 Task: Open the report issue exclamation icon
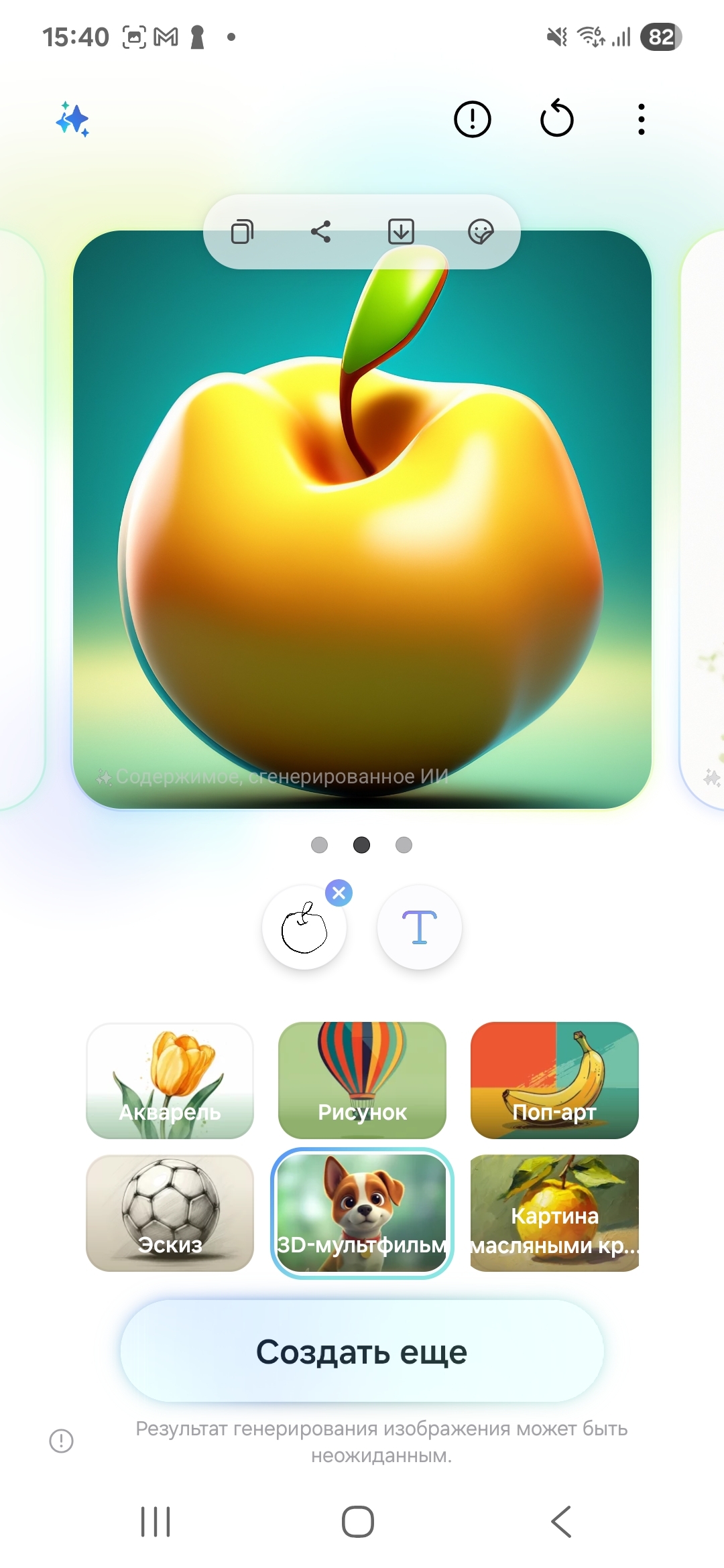(472, 120)
